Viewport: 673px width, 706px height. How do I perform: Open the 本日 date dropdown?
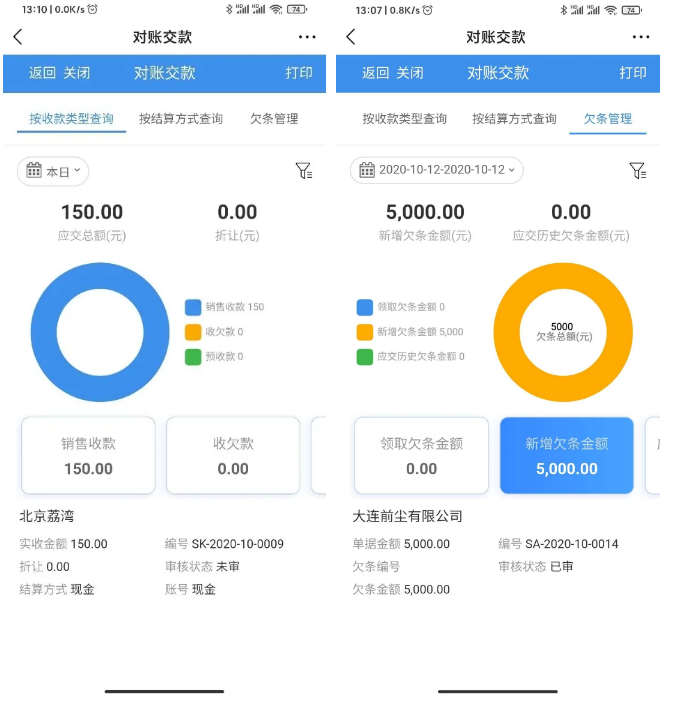pos(54,171)
